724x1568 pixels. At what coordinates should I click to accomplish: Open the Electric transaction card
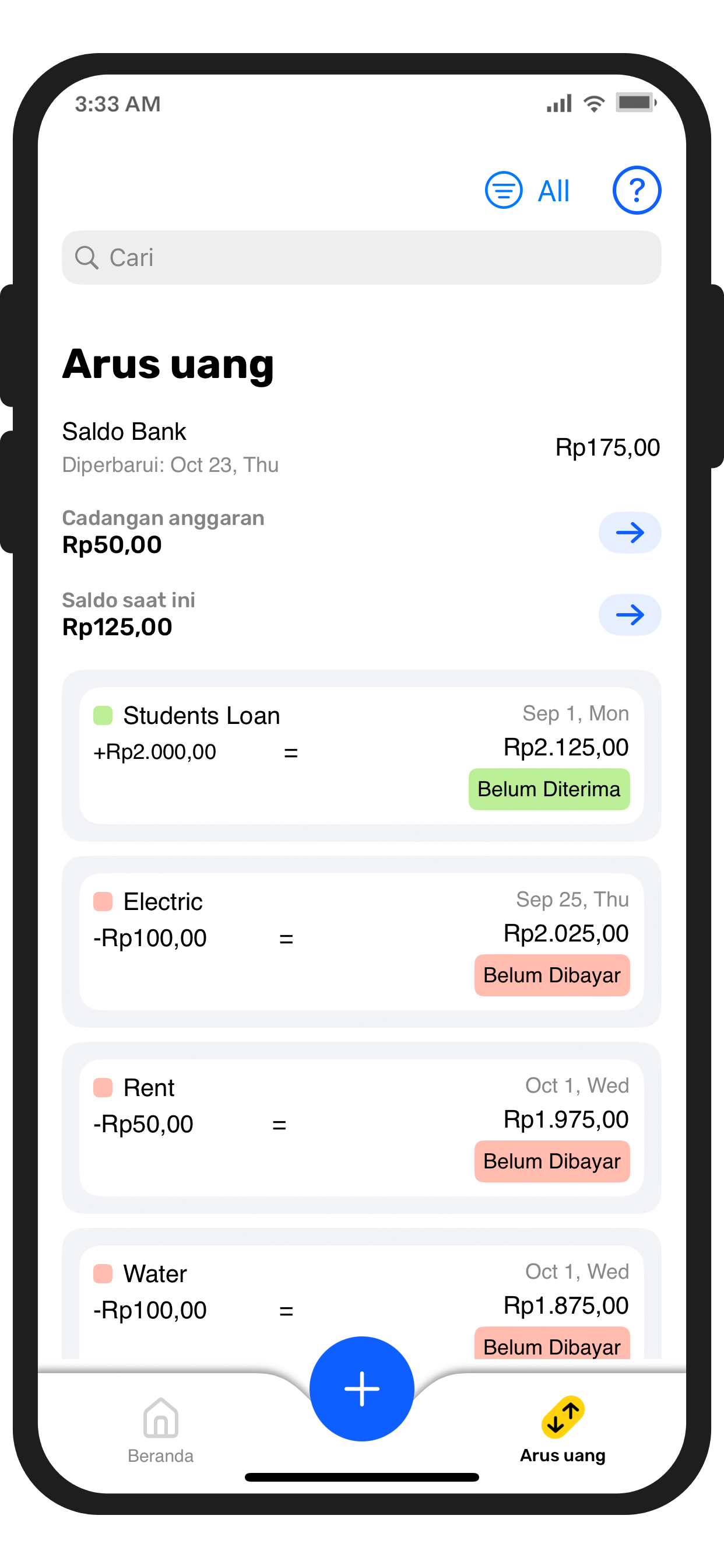pos(361,941)
